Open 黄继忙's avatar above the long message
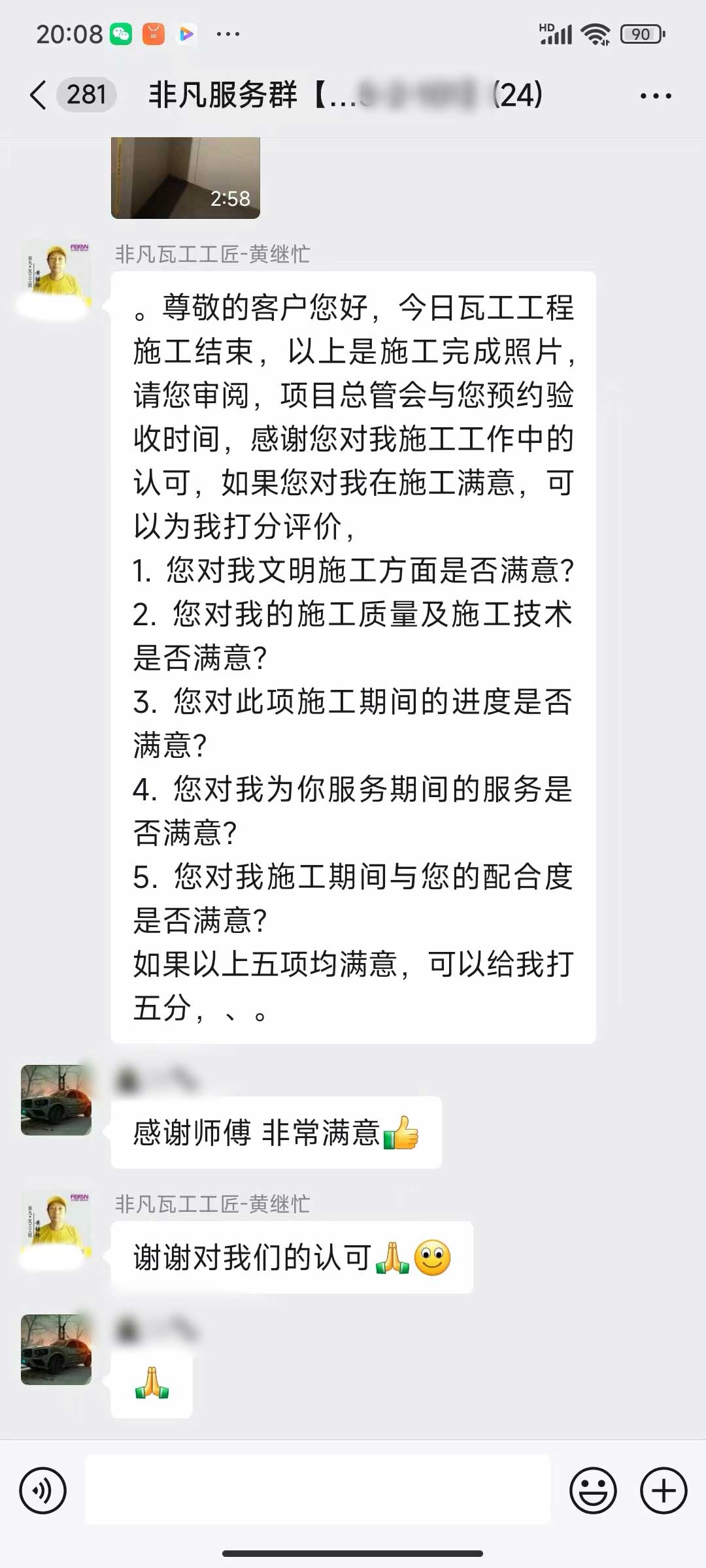This screenshot has height=1568, width=706. 56,277
